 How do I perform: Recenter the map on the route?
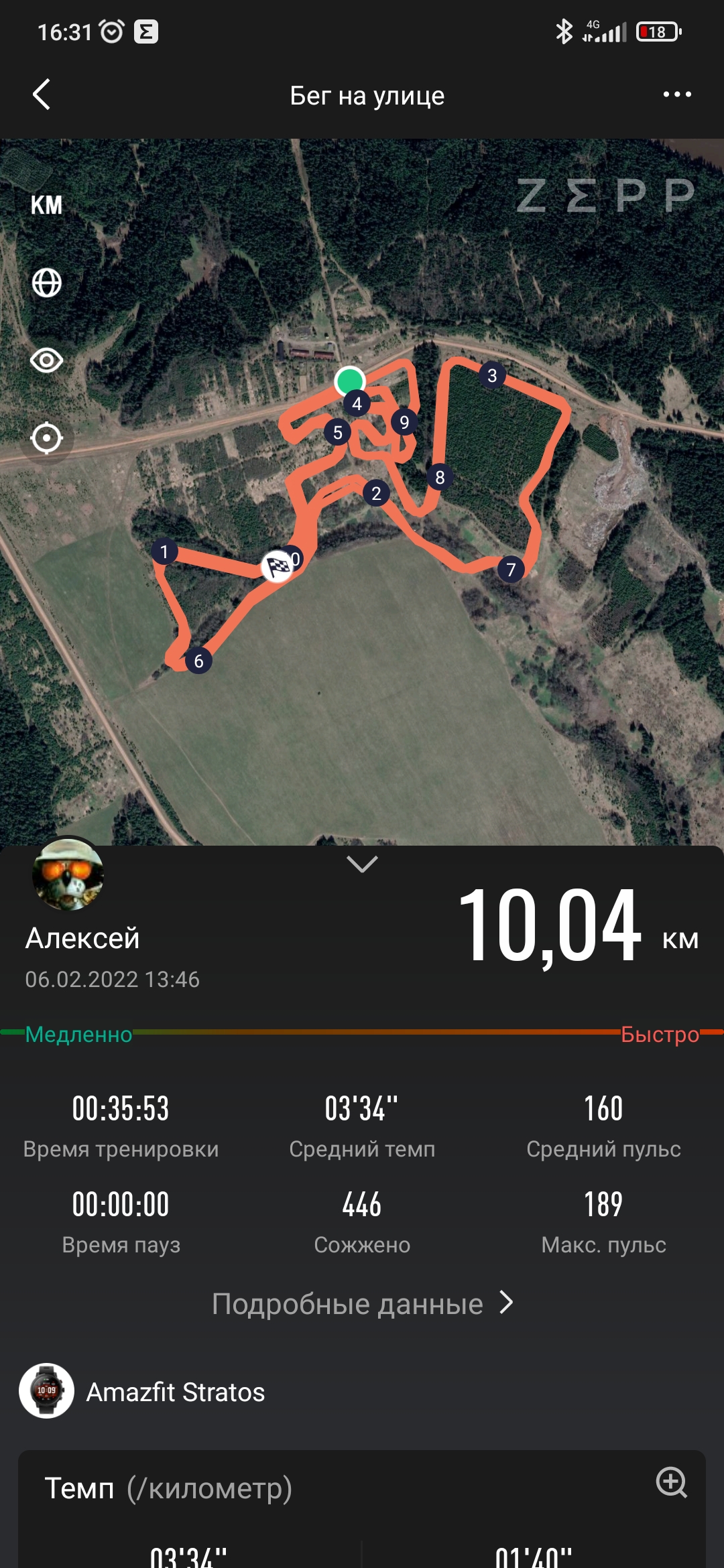tap(46, 438)
